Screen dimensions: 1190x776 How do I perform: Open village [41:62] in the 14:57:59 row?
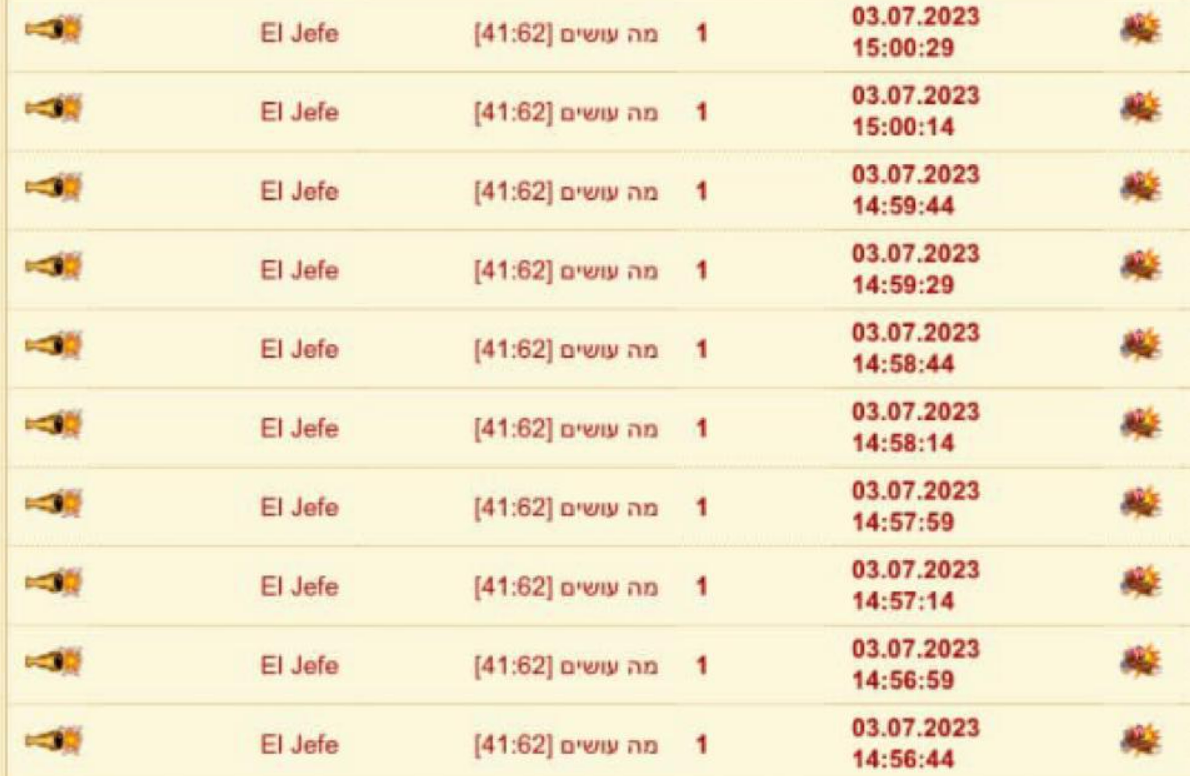click(x=566, y=507)
